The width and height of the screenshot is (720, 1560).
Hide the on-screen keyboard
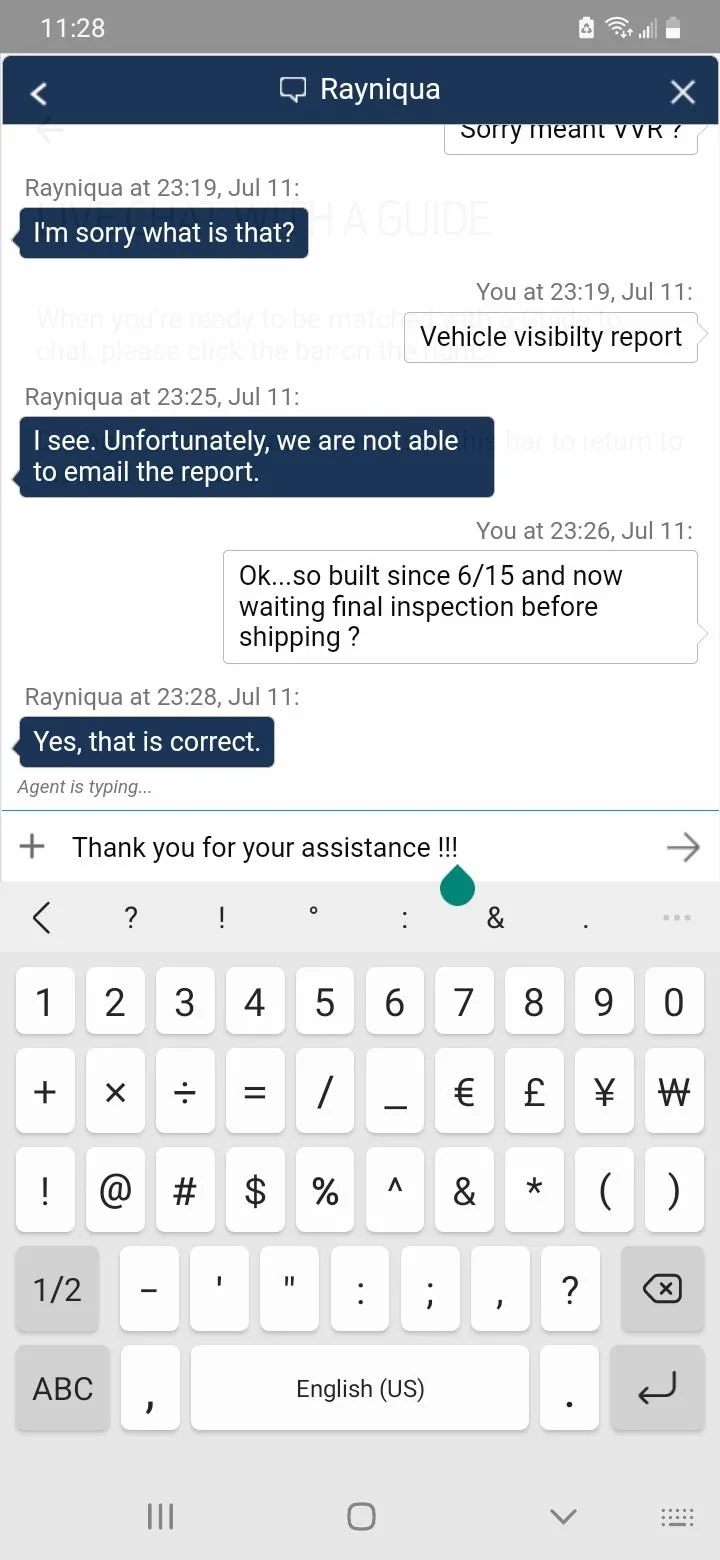[x=563, y=1516]
